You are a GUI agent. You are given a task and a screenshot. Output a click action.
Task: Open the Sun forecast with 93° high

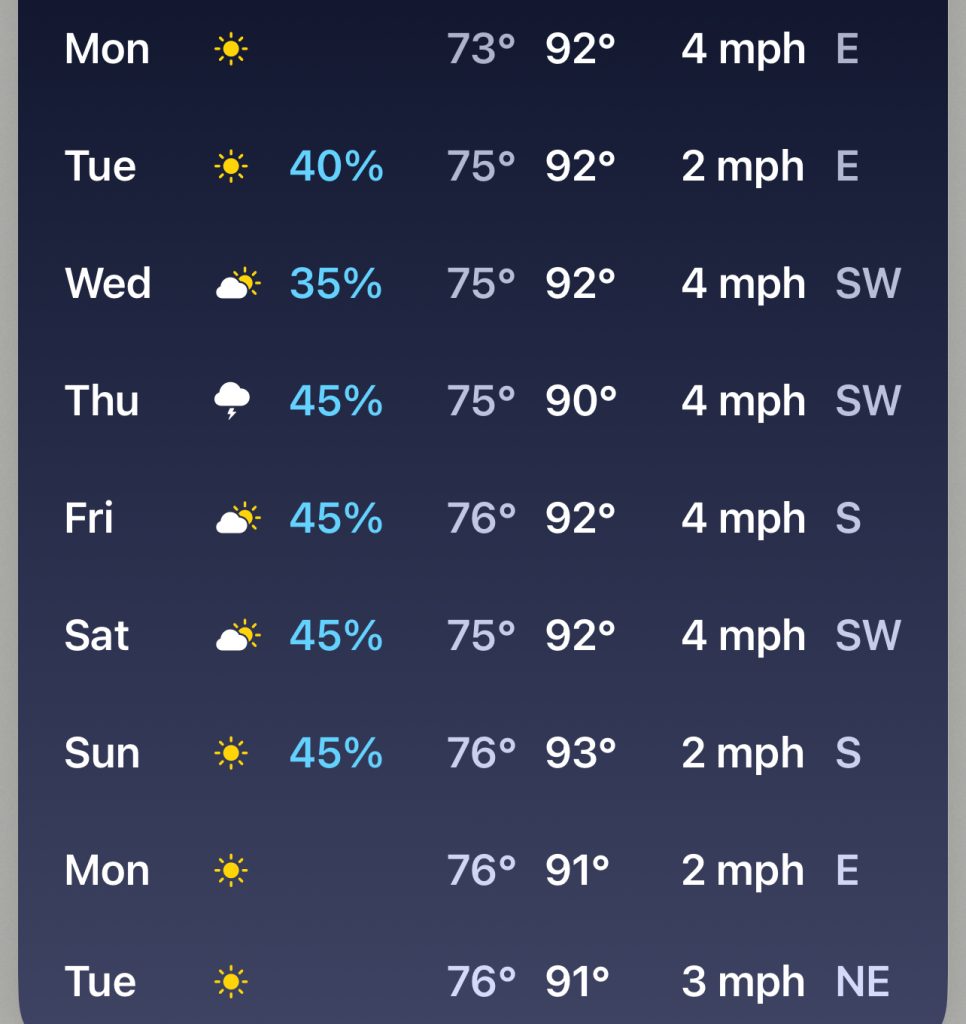482,753
